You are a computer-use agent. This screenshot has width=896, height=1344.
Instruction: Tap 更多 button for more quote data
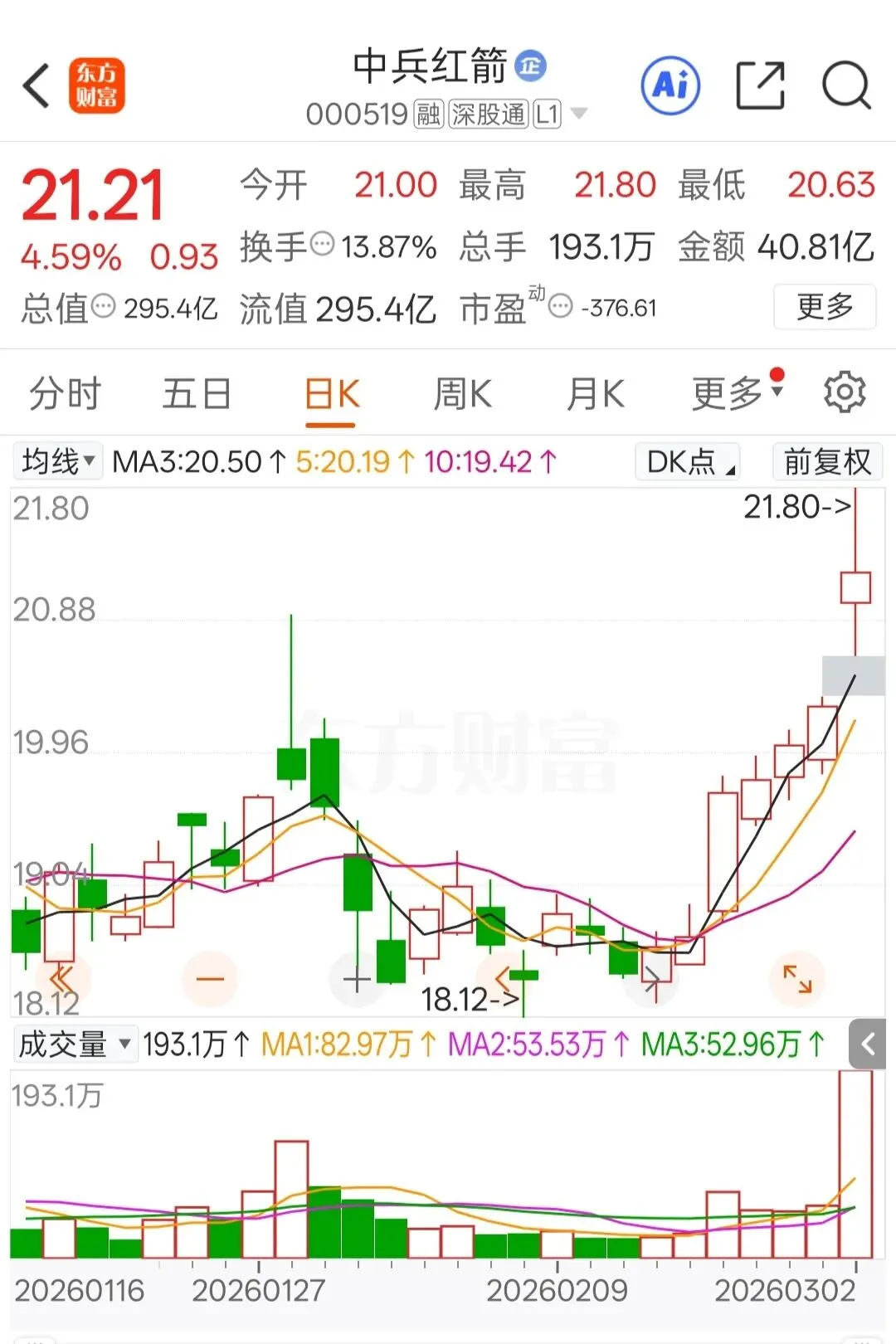(825, 307)
